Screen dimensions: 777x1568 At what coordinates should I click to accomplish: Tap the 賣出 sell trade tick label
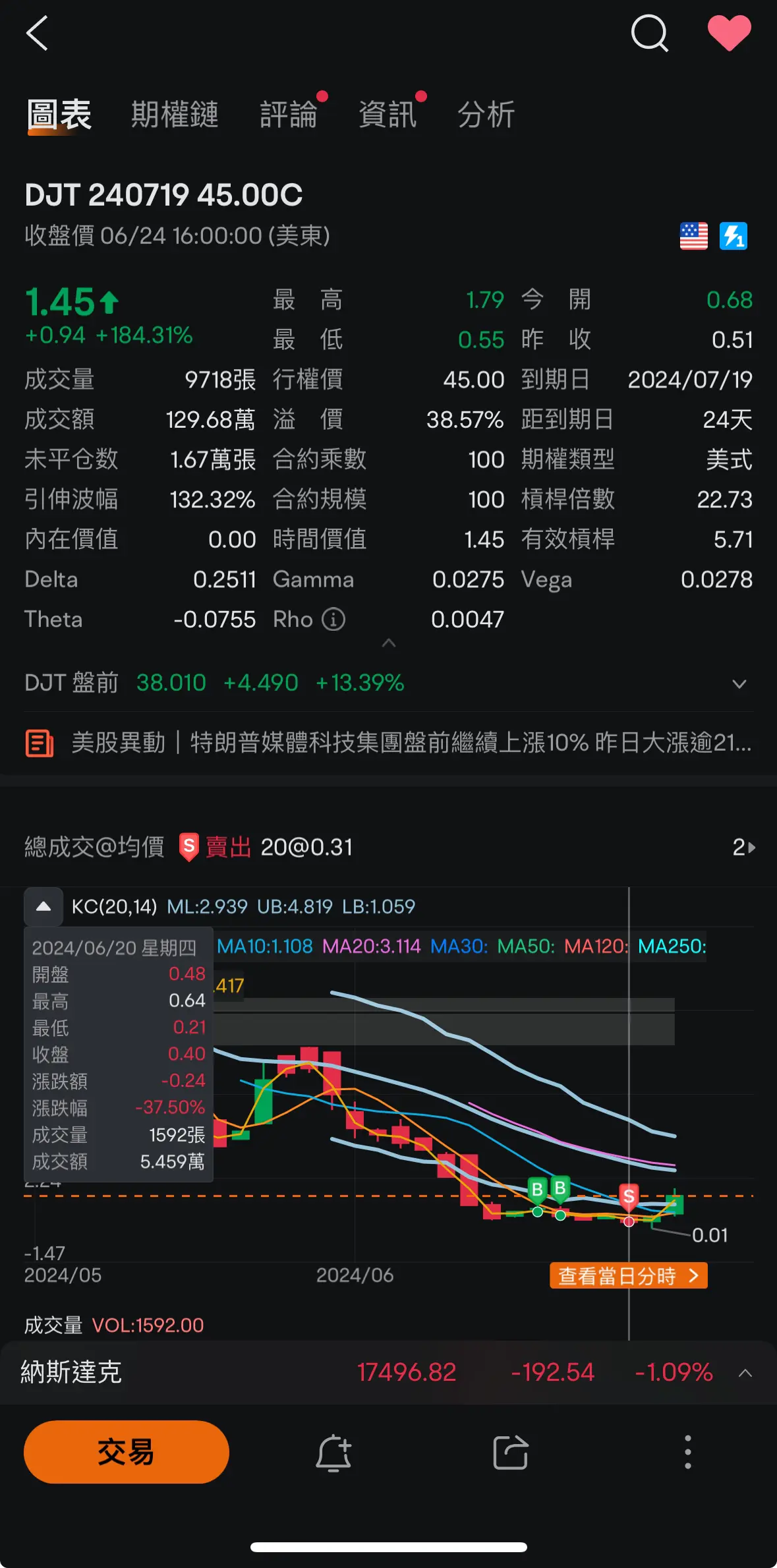tap(213, 847)
